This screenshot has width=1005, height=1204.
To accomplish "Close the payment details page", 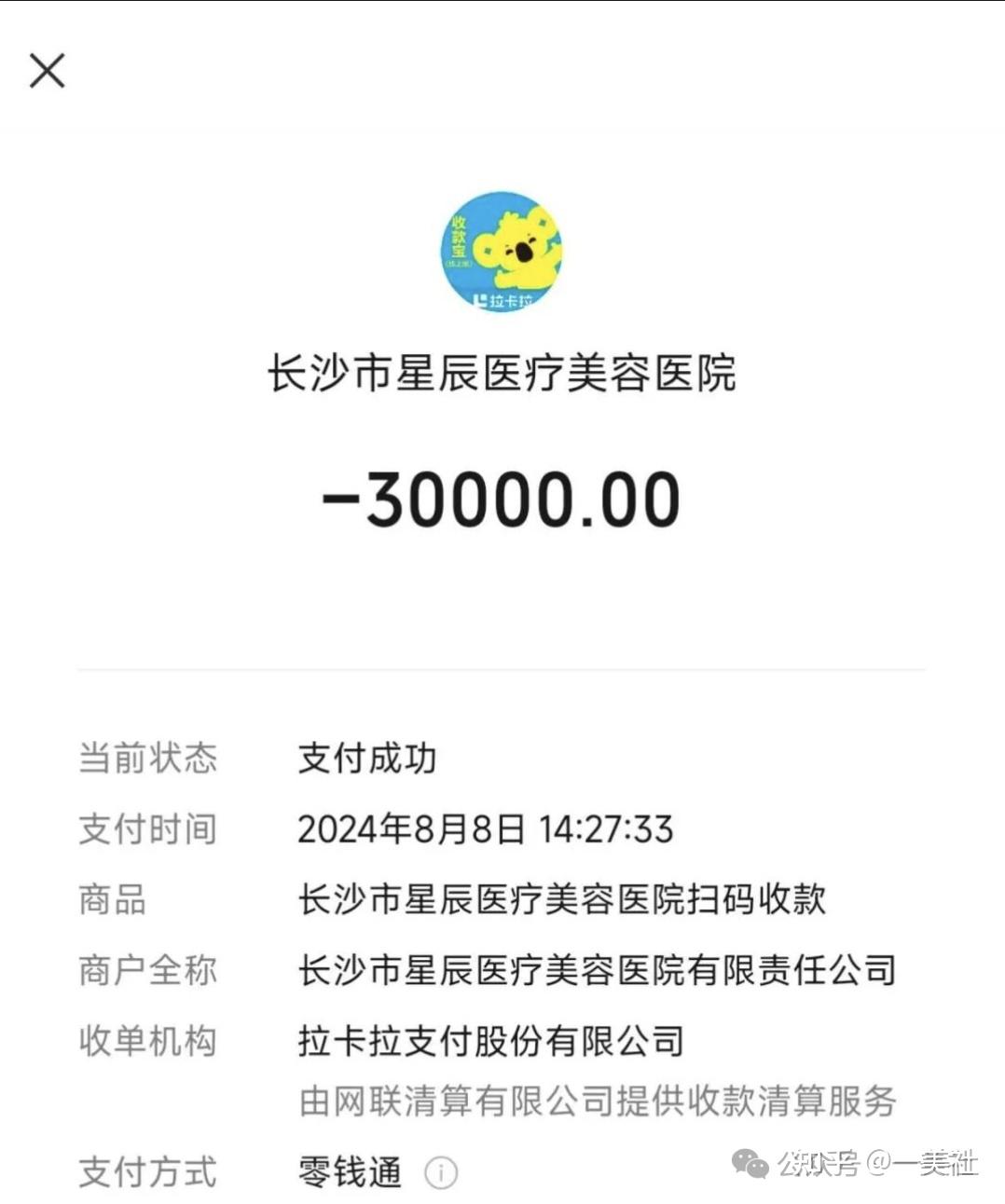I will click(47, 71).
